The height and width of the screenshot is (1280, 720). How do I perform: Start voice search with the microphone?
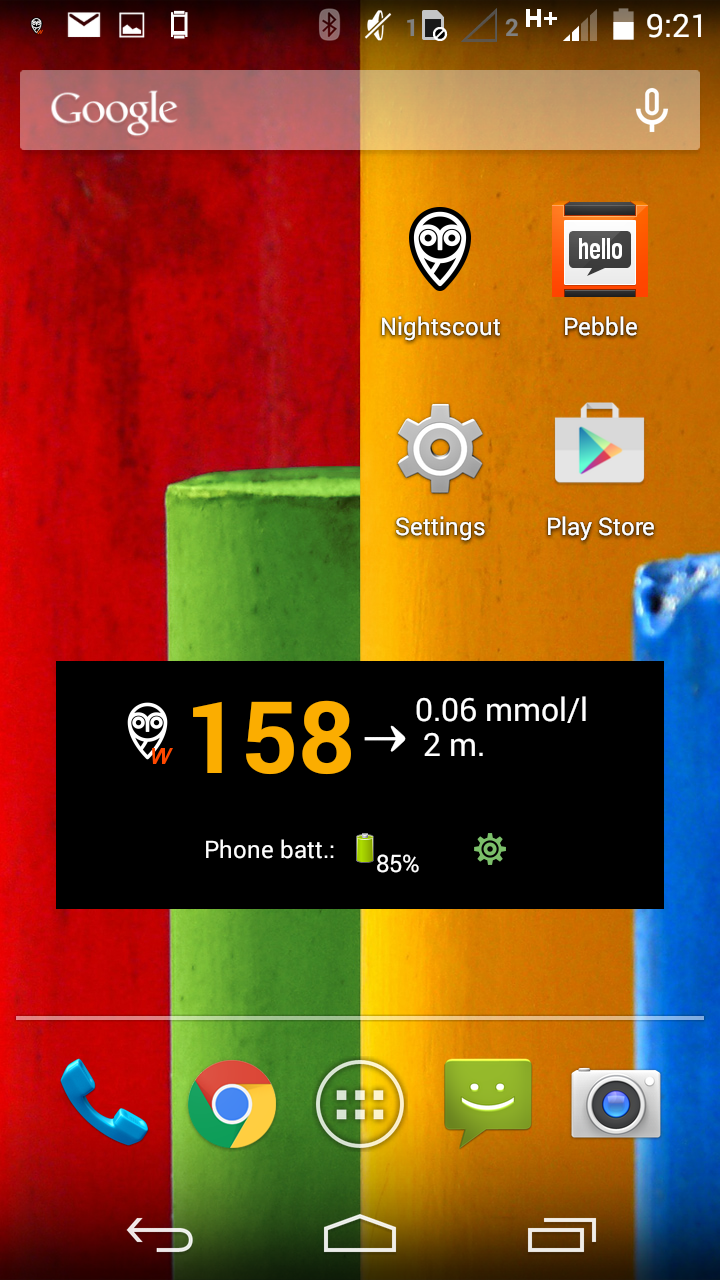(x=651, y=110)
